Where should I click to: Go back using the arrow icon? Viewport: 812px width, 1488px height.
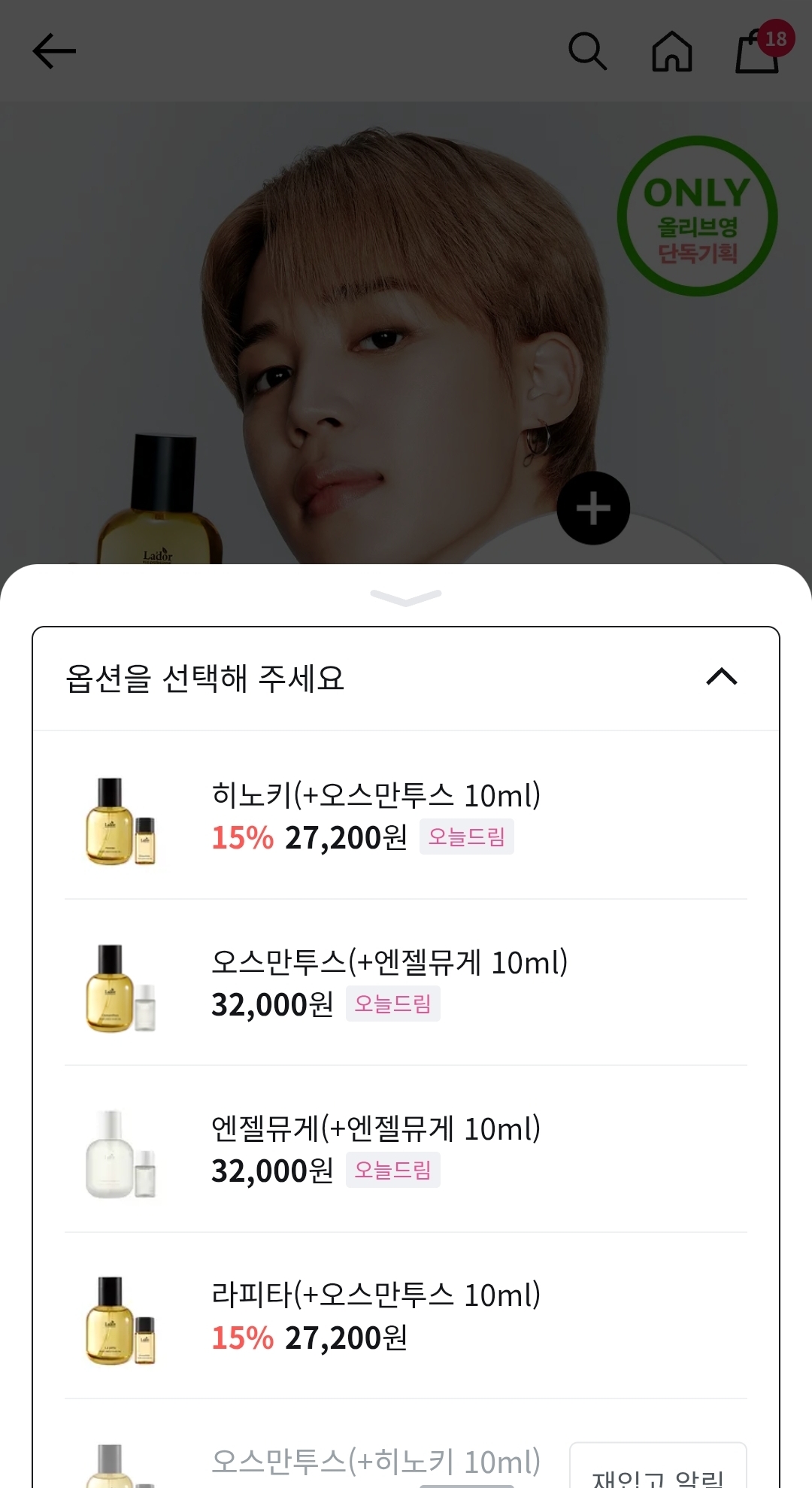point(54,51)
